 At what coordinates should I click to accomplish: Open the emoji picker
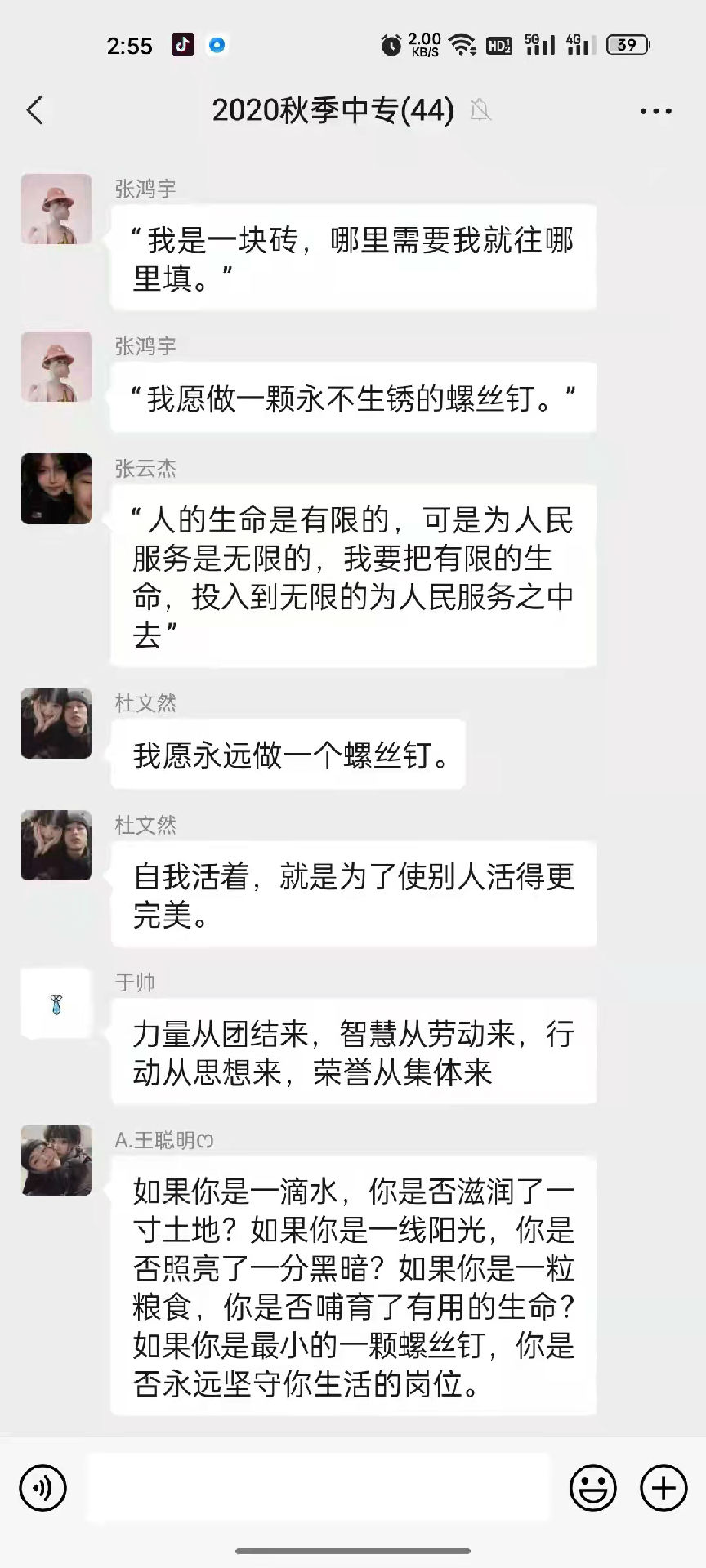(592, 1488)
